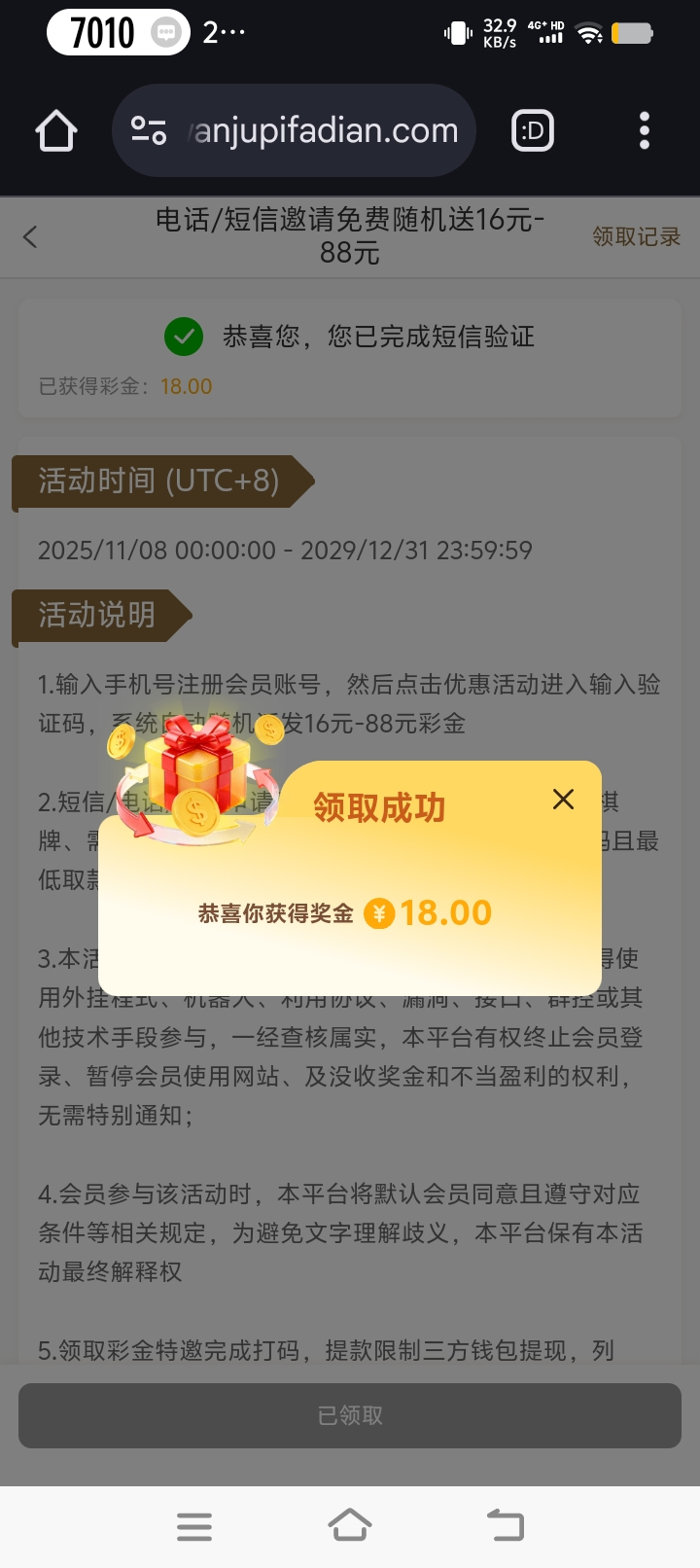Open the browser tab switcher

pos(533,130)
